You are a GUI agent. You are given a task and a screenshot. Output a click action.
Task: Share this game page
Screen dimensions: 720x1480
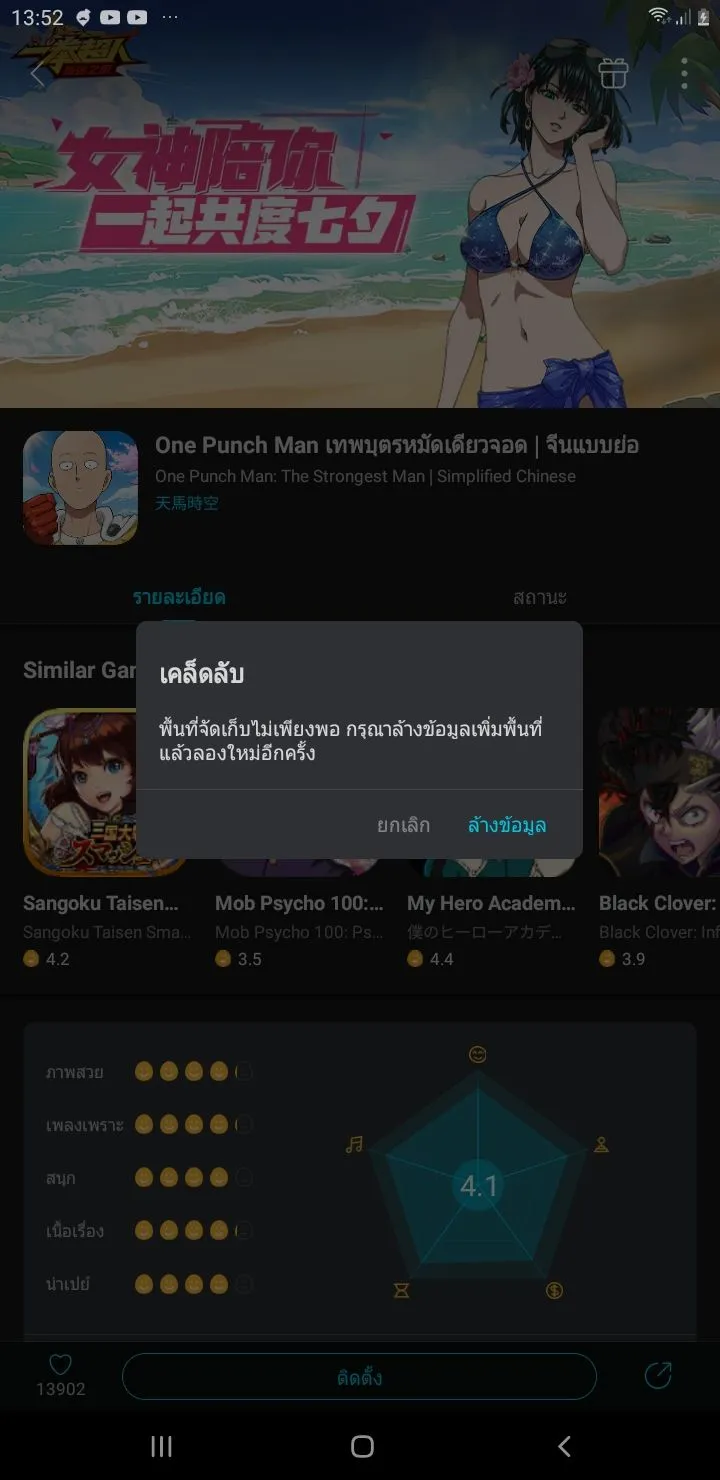(x=658, y=1376)
